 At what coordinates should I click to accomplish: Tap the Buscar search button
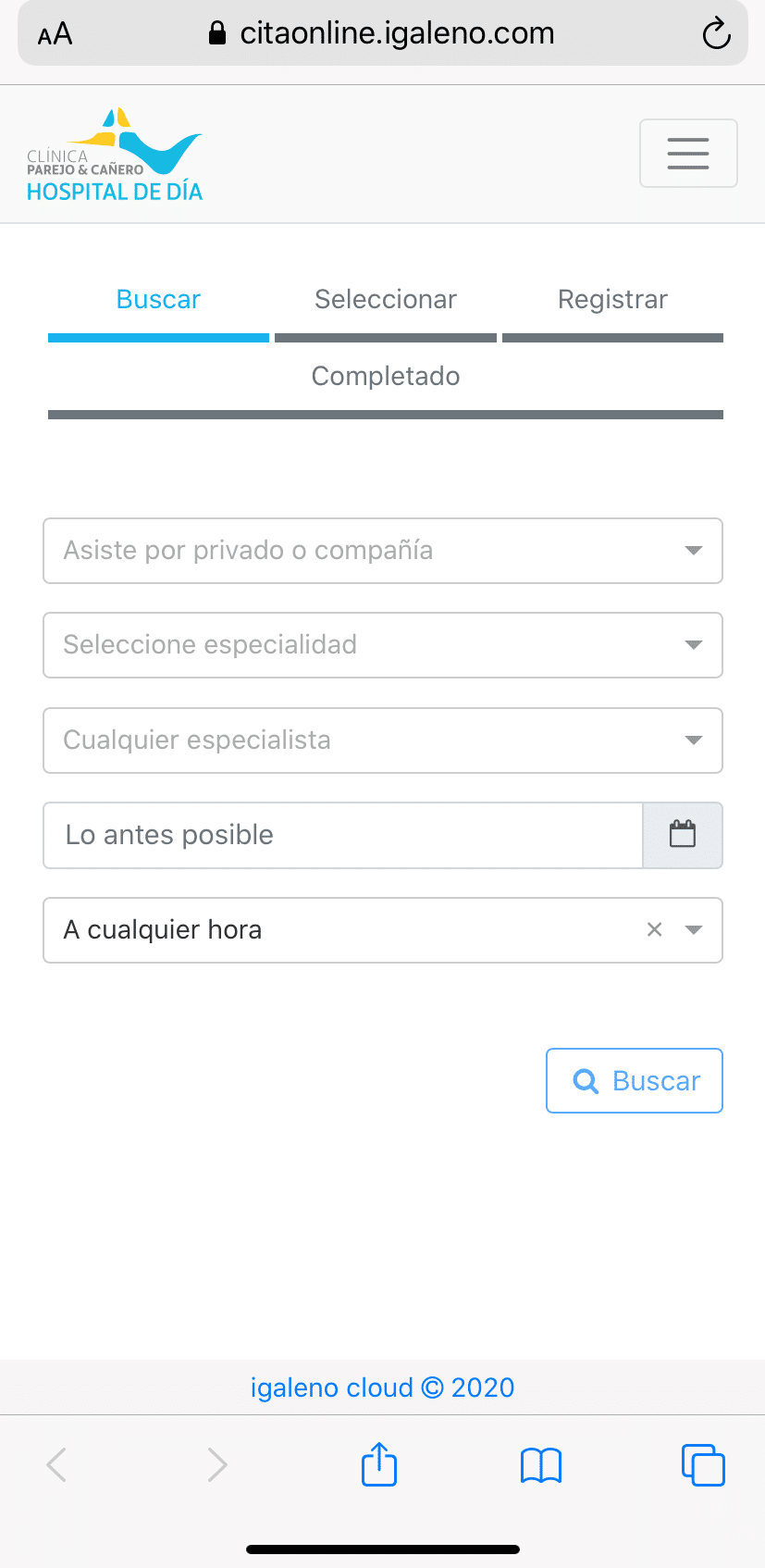tap(635, 1080)
